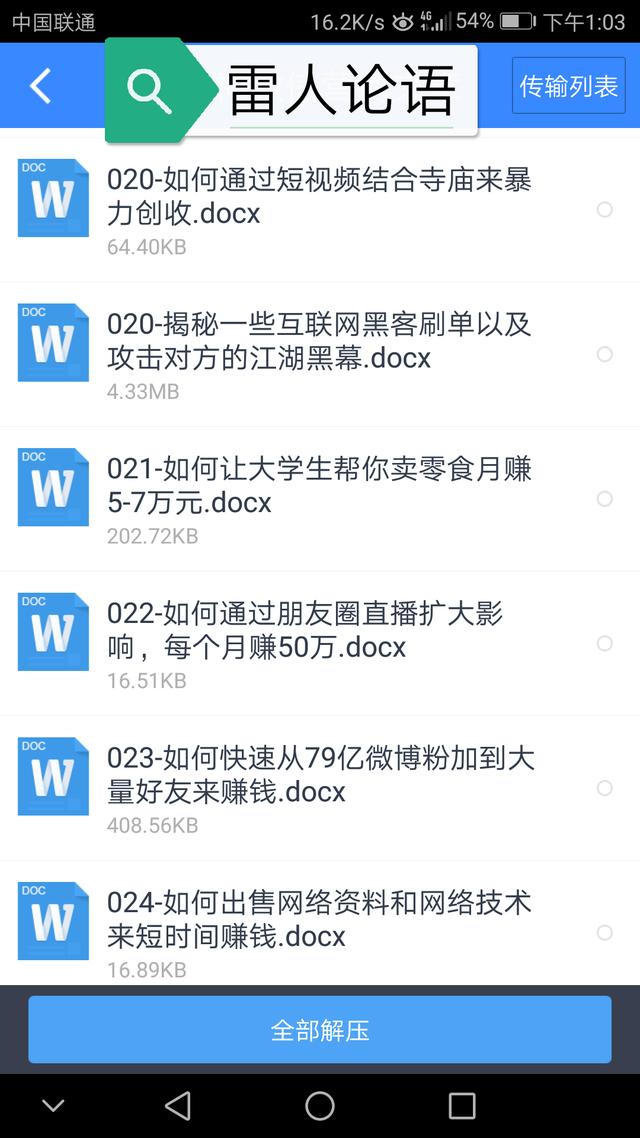Screen dimensions: 640x1138
Task: Open file 020-揭秘一些互联网黑客刷单以及攻击对方的江湖黑幕.docx
Action: point(320,354)
